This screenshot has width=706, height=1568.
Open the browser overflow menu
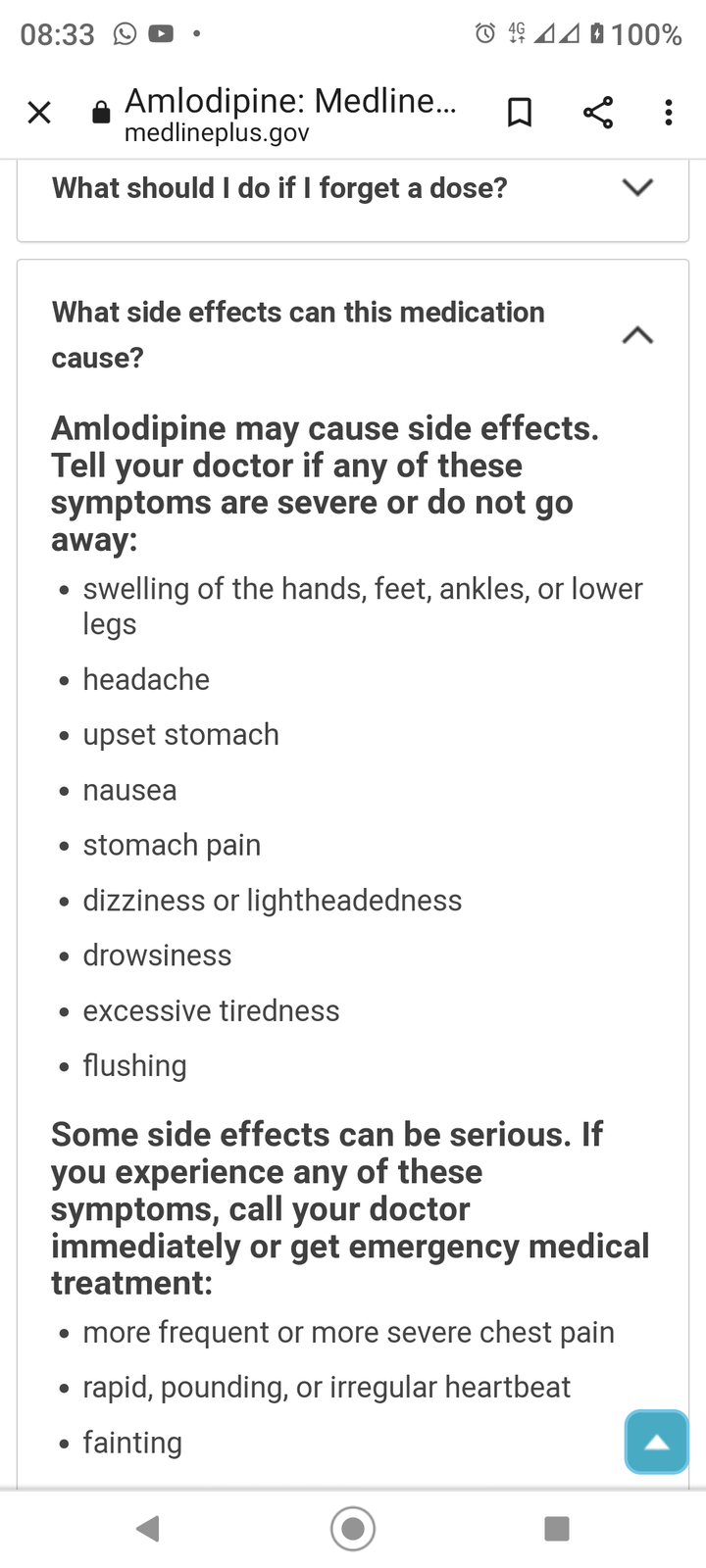(669, 113)
